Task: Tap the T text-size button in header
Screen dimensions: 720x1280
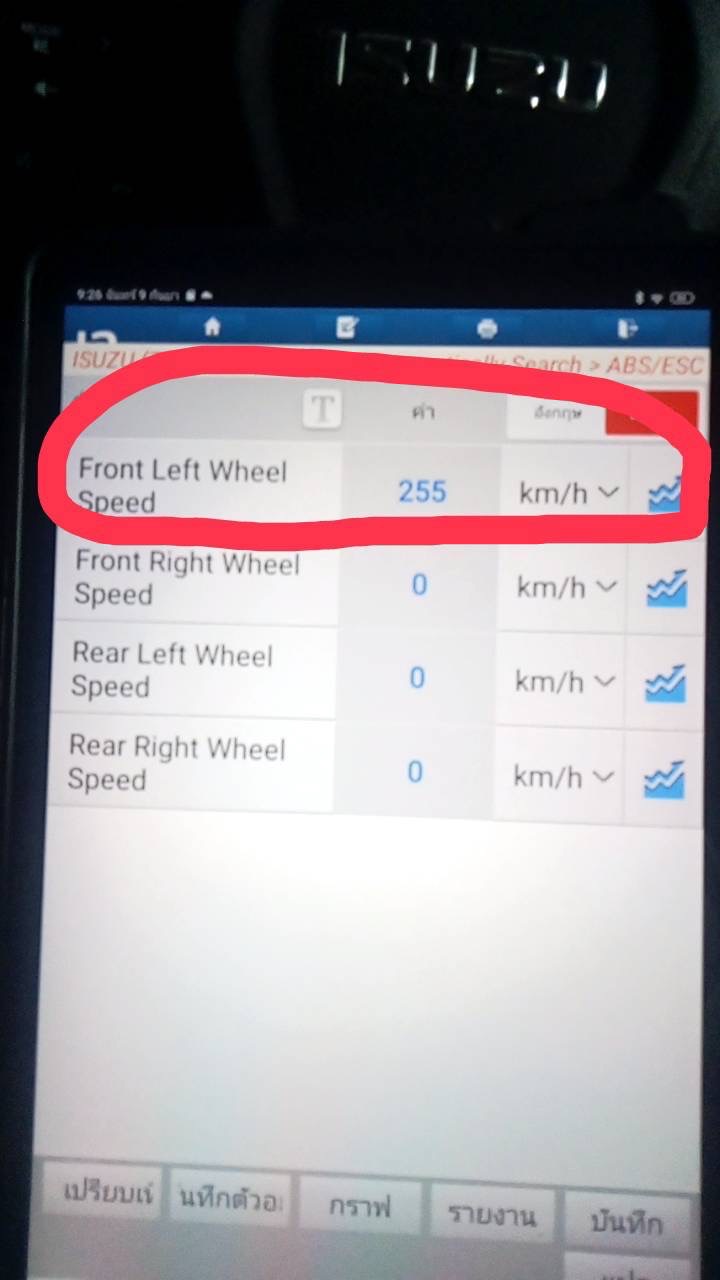Action: coord(322,409)
